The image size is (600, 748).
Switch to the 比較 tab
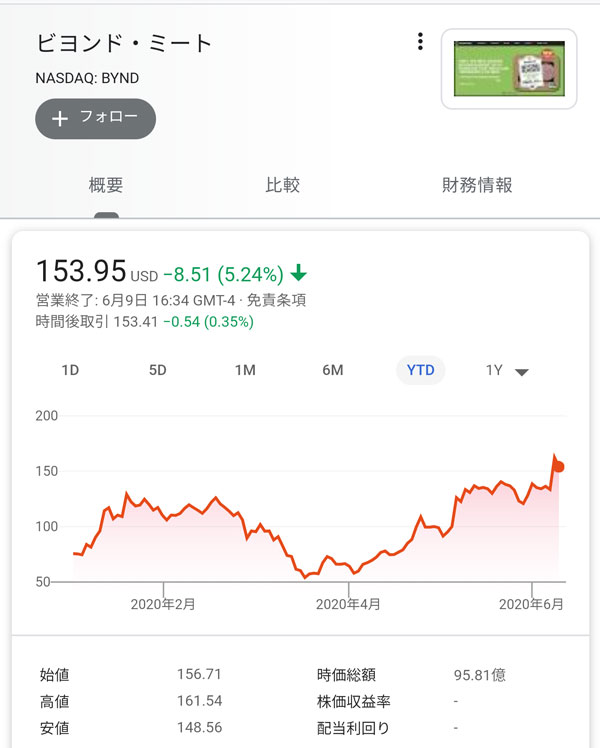point(282,185)
